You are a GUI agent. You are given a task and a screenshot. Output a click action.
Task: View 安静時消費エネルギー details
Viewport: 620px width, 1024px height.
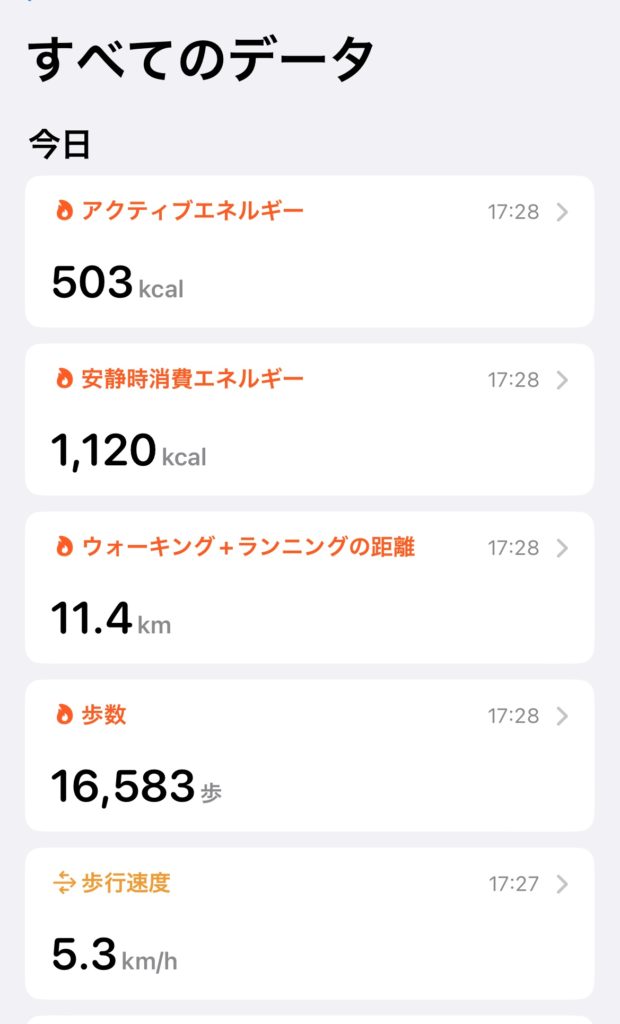(309, 419)
